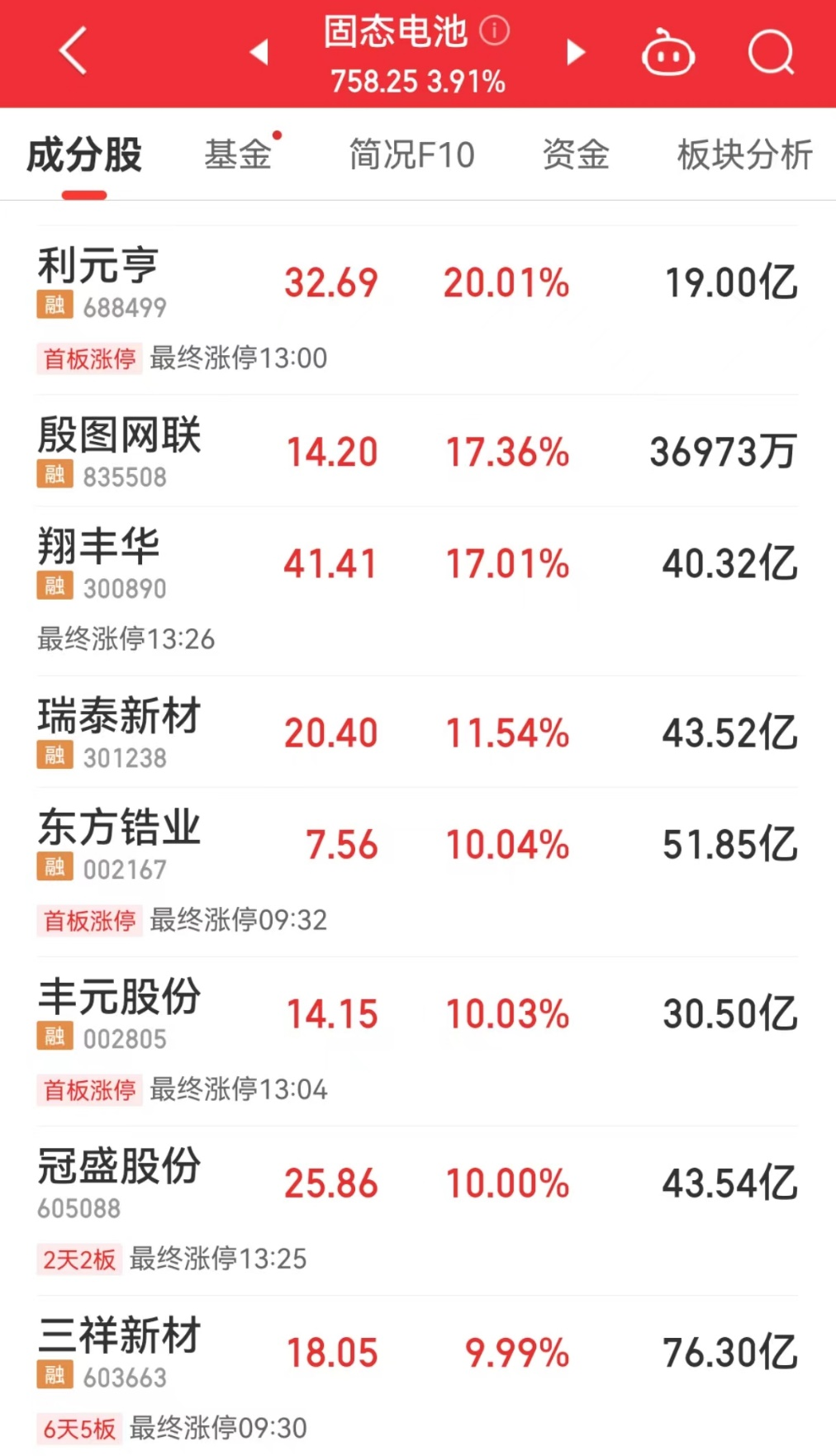The width and height of the screenshot is (836, 1456).
Task: Switch to the 基金 tab
Action: coord(238,155)
